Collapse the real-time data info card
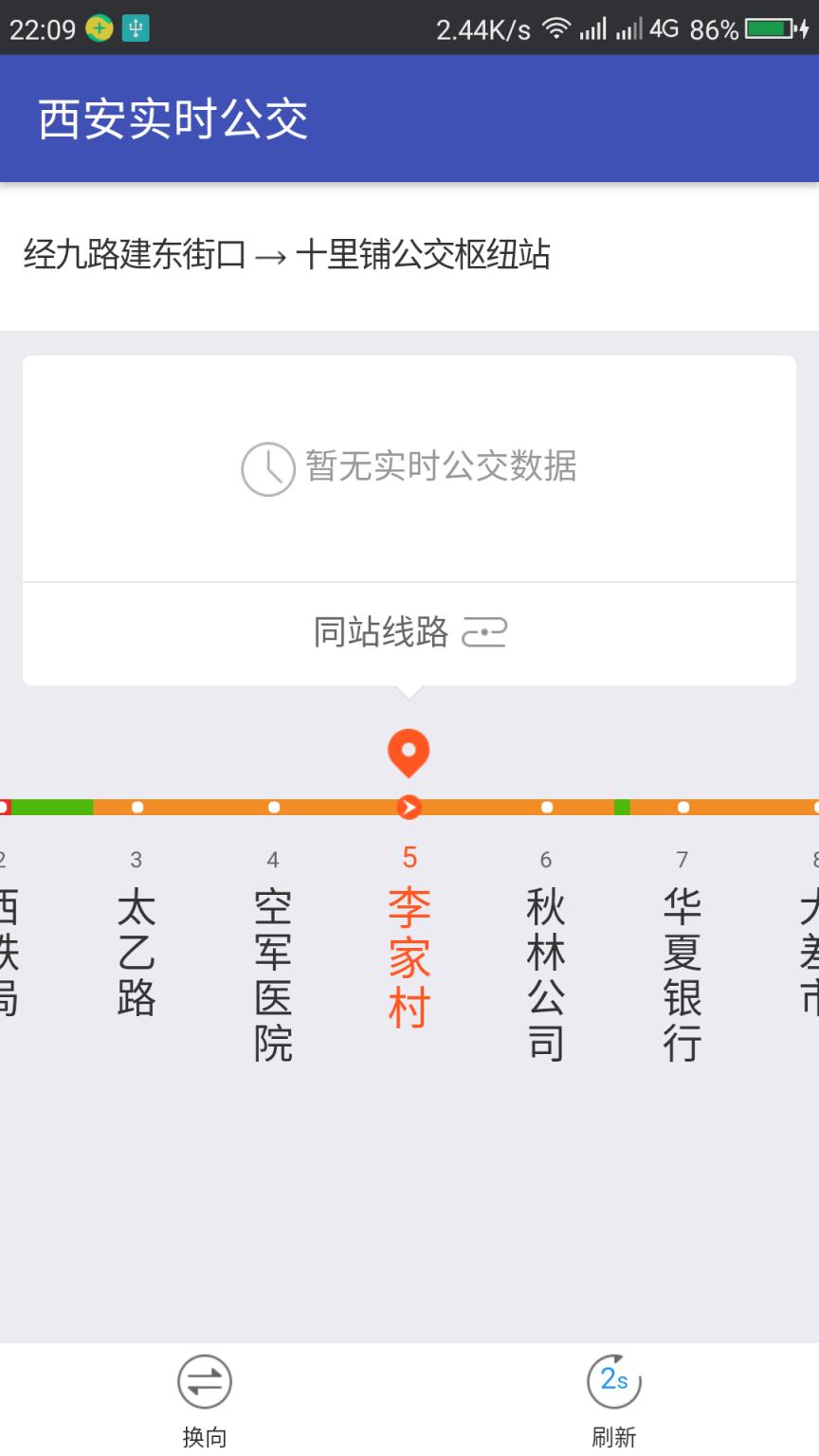 coord(408,467)
